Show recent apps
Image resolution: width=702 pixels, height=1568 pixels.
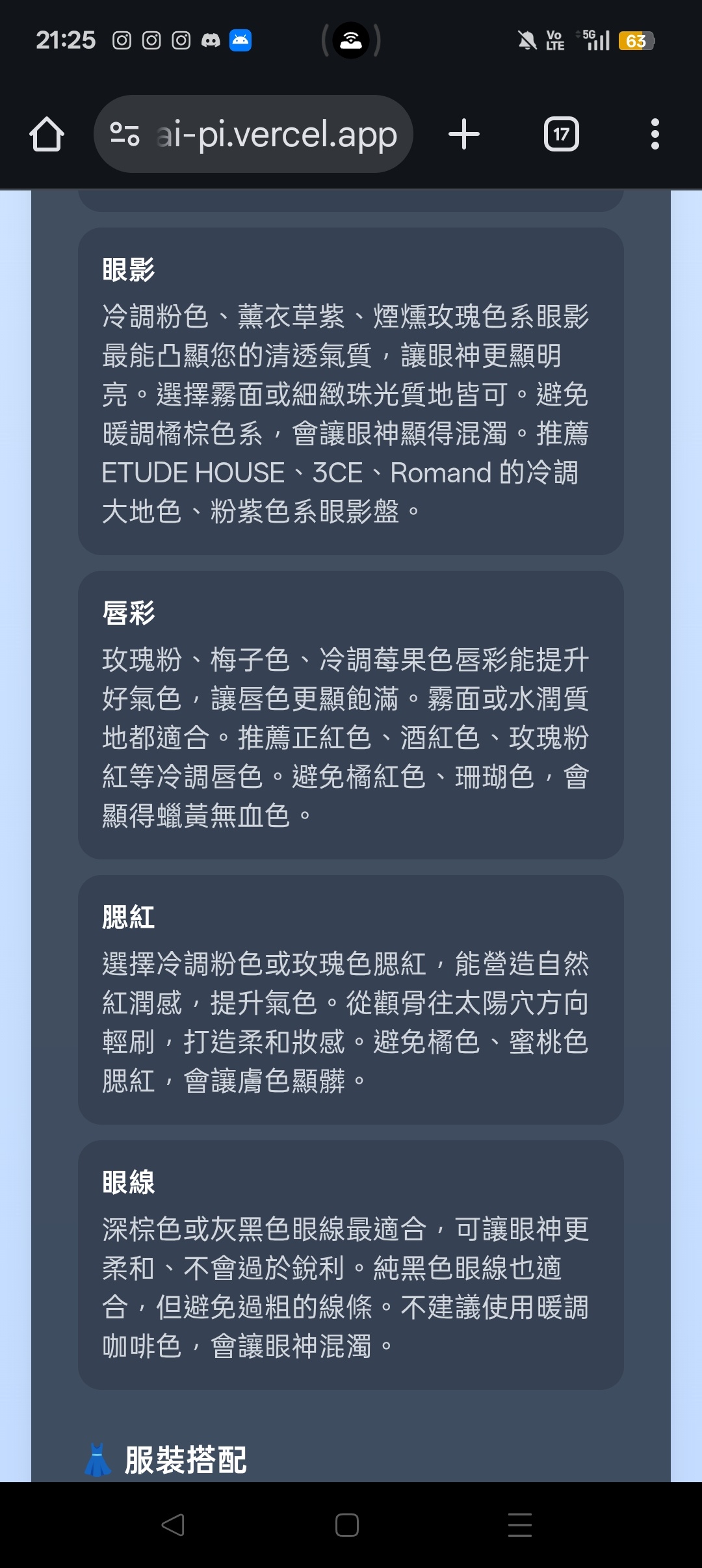[x=519, y=1524]
